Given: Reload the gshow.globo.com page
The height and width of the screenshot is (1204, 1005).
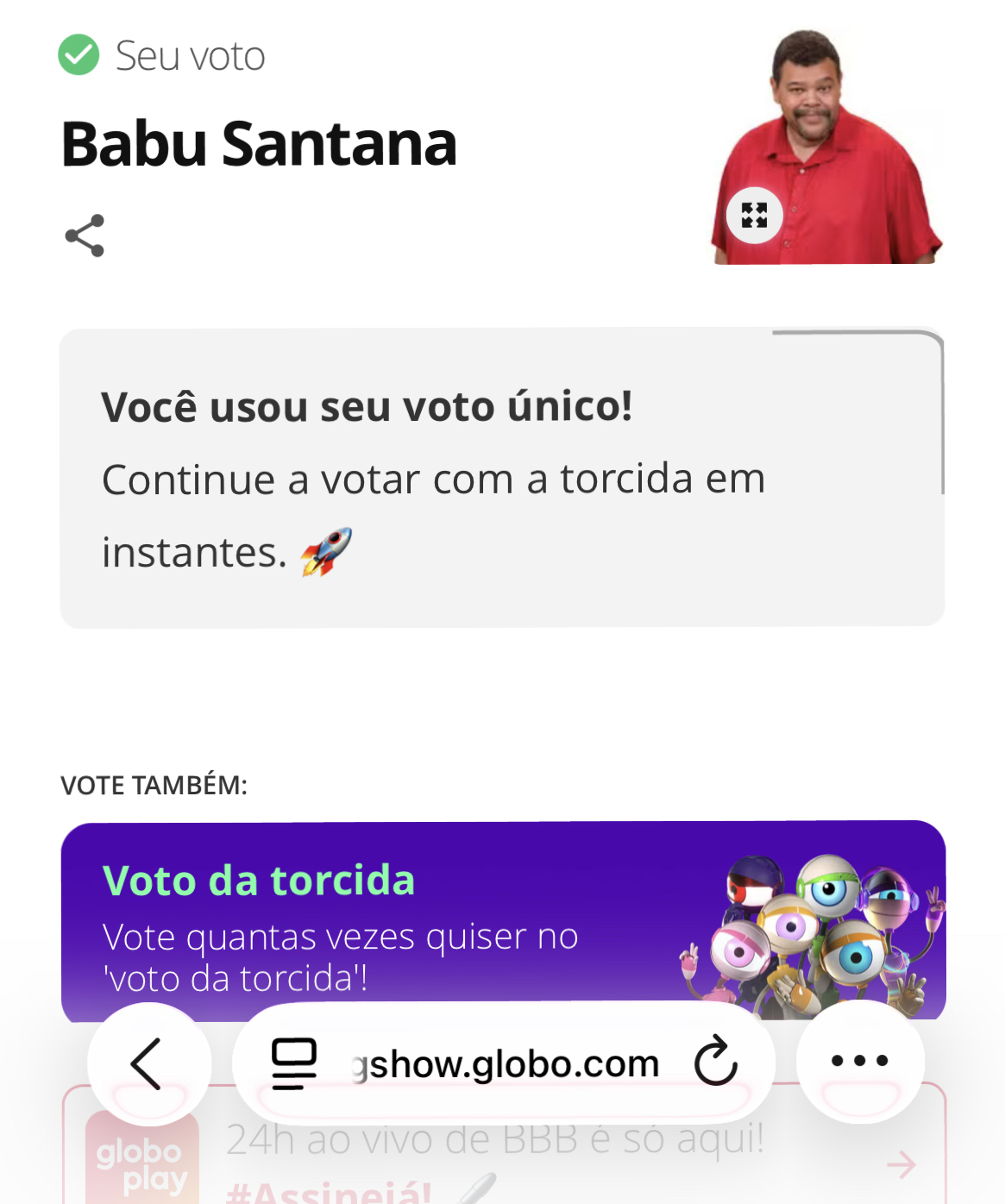Looking at the screenshot, I should click(715, 1062).
